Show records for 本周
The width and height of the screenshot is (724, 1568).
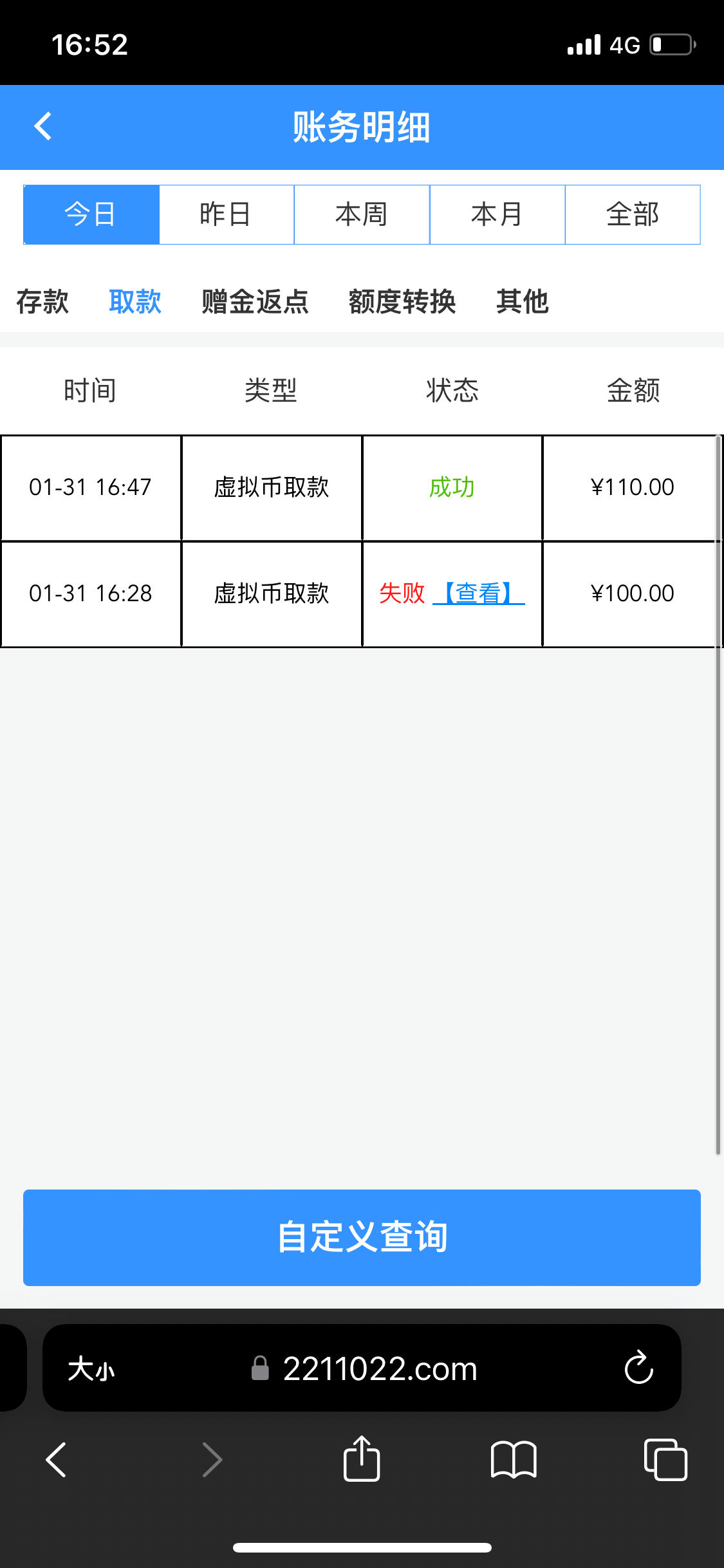pos(362,214)
